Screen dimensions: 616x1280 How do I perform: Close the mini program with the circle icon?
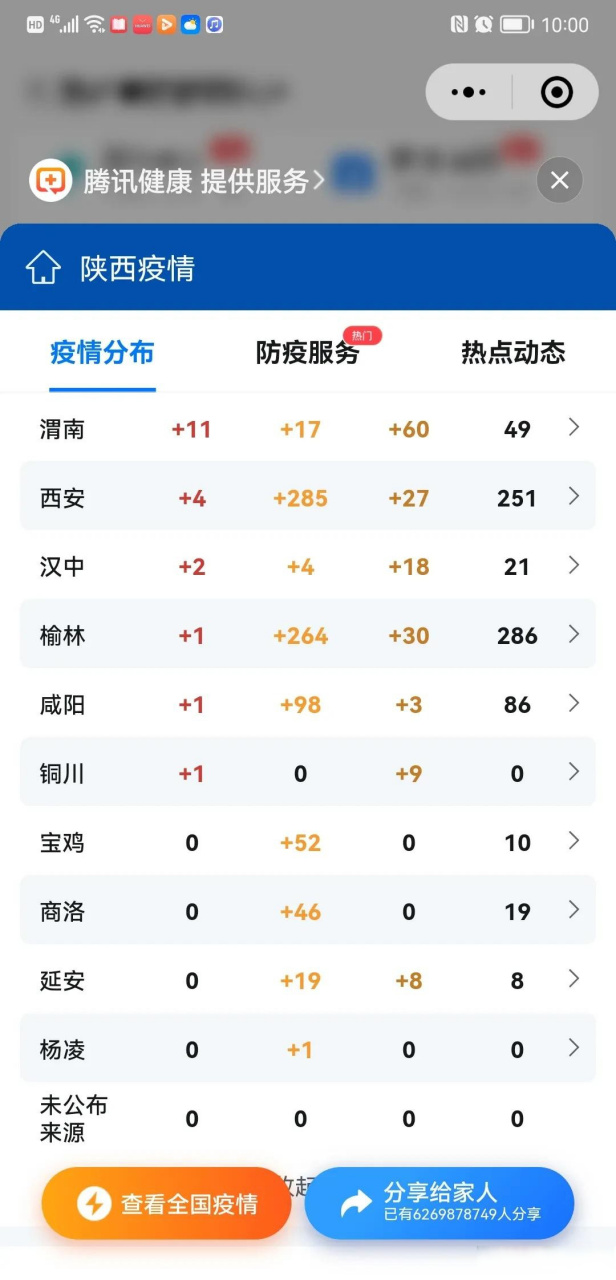pos(556,92)
